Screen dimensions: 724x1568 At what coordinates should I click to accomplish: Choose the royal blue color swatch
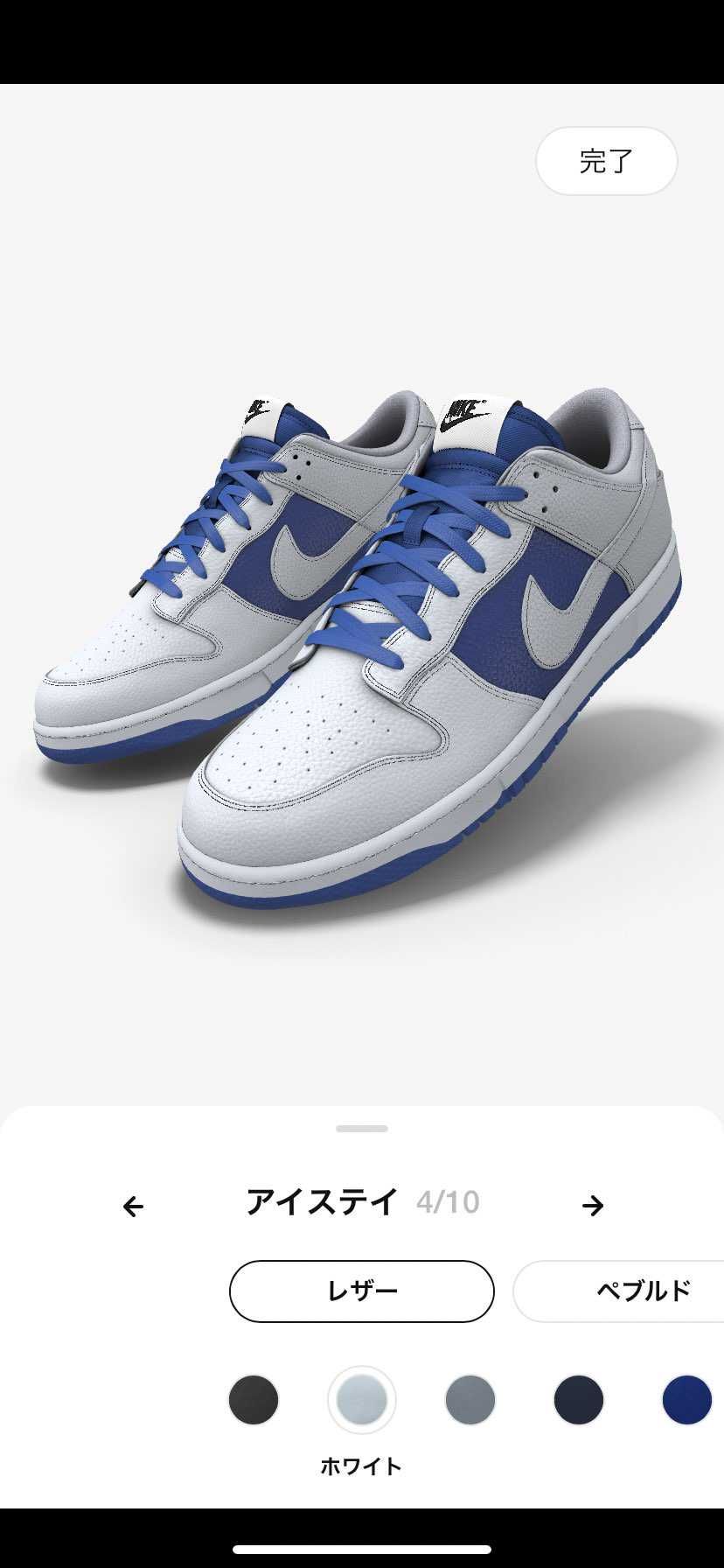point(687,1399)
